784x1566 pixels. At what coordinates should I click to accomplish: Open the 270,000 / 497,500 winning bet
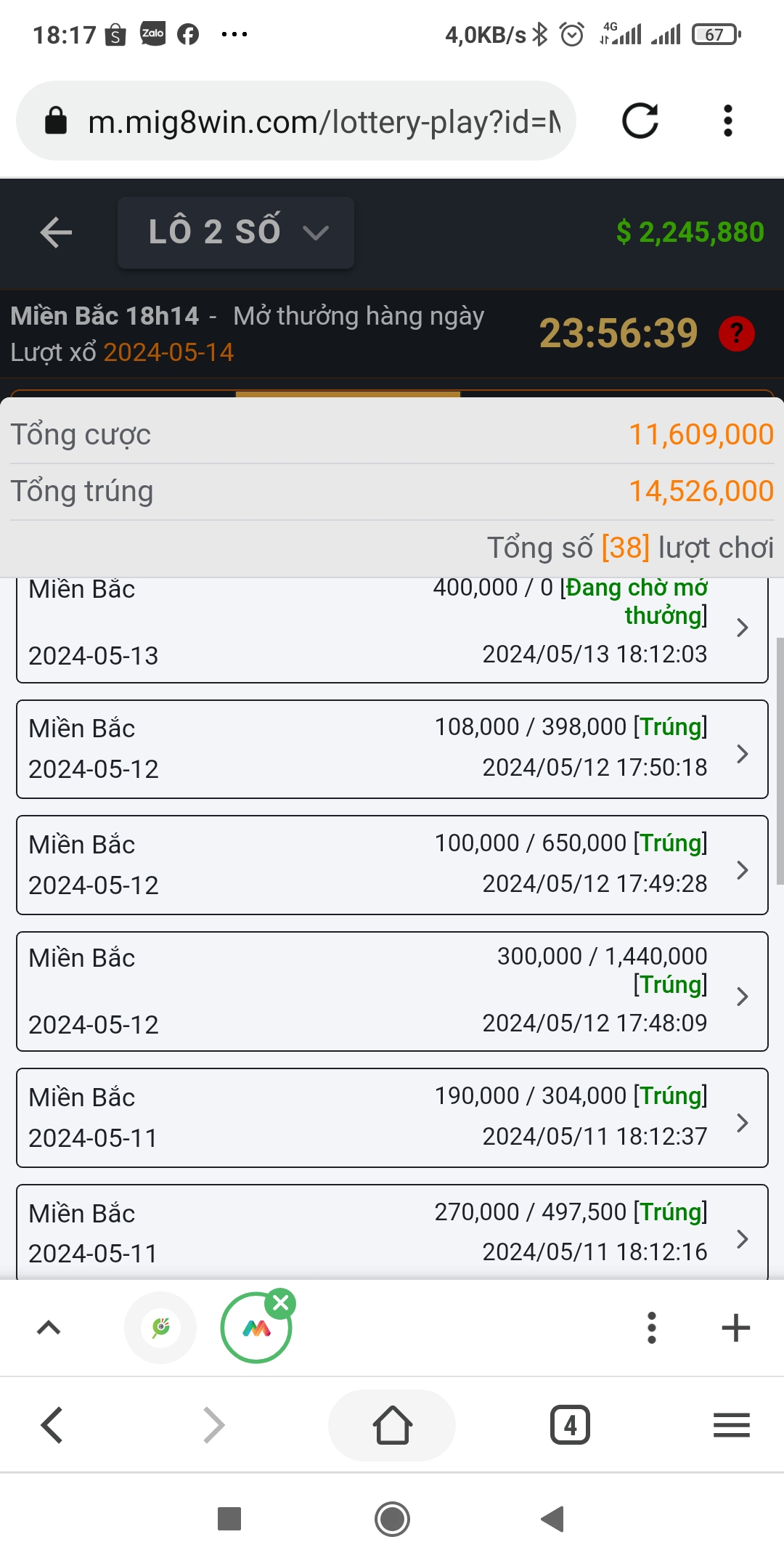392,1232
